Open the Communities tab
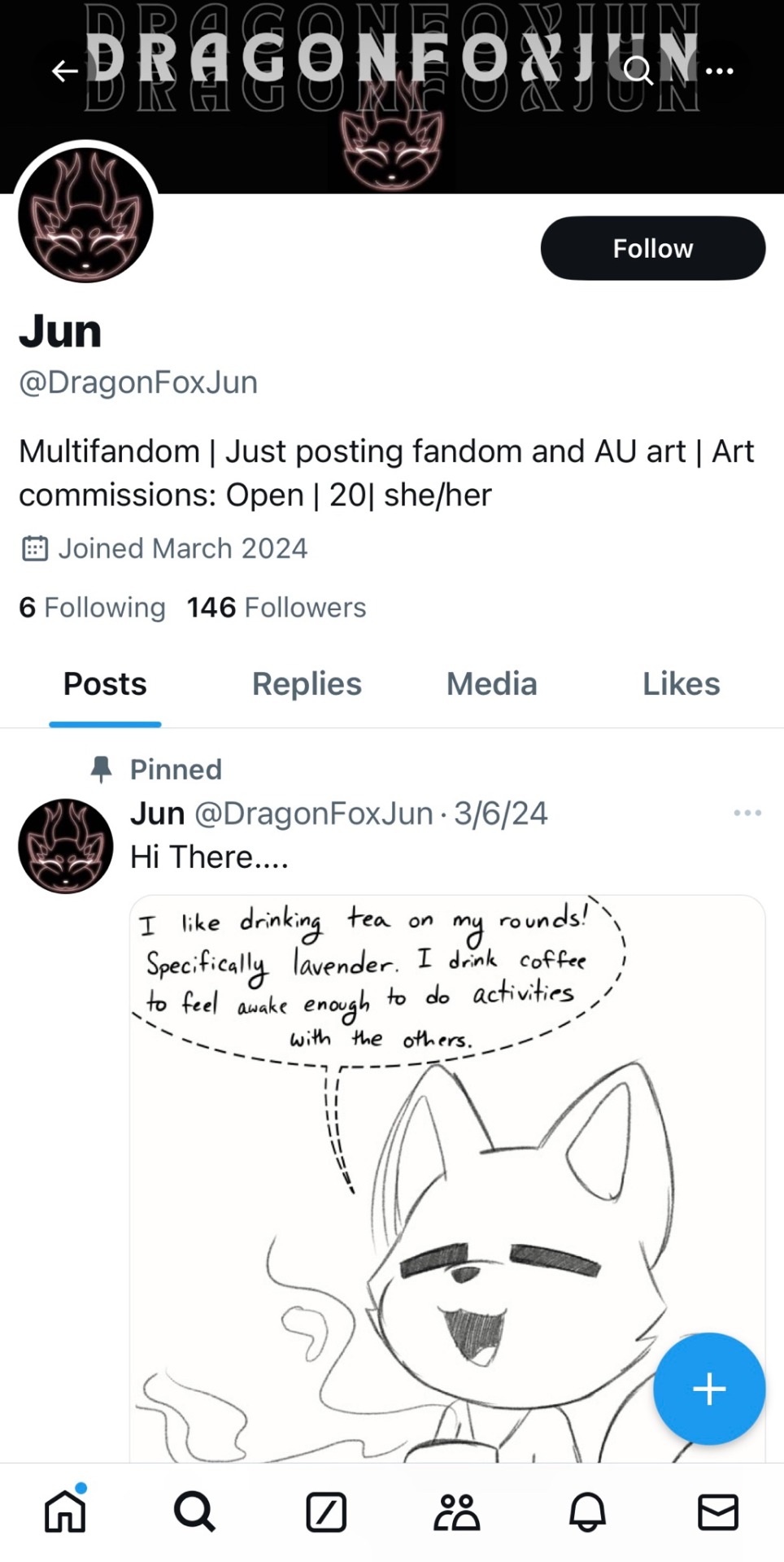Viewport: 784px width, 1562px height. pos(456,1513)
